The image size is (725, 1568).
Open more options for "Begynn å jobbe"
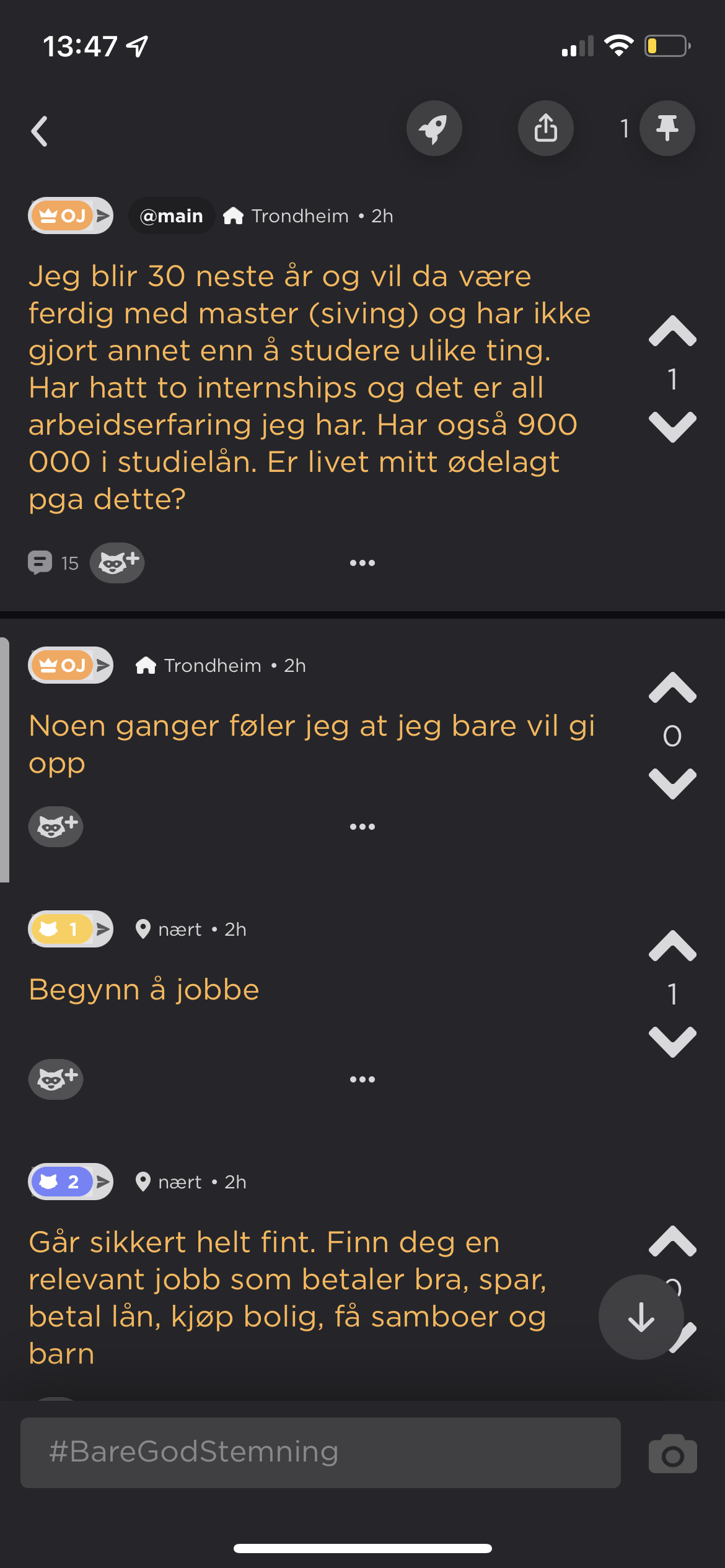point(362,1079)
